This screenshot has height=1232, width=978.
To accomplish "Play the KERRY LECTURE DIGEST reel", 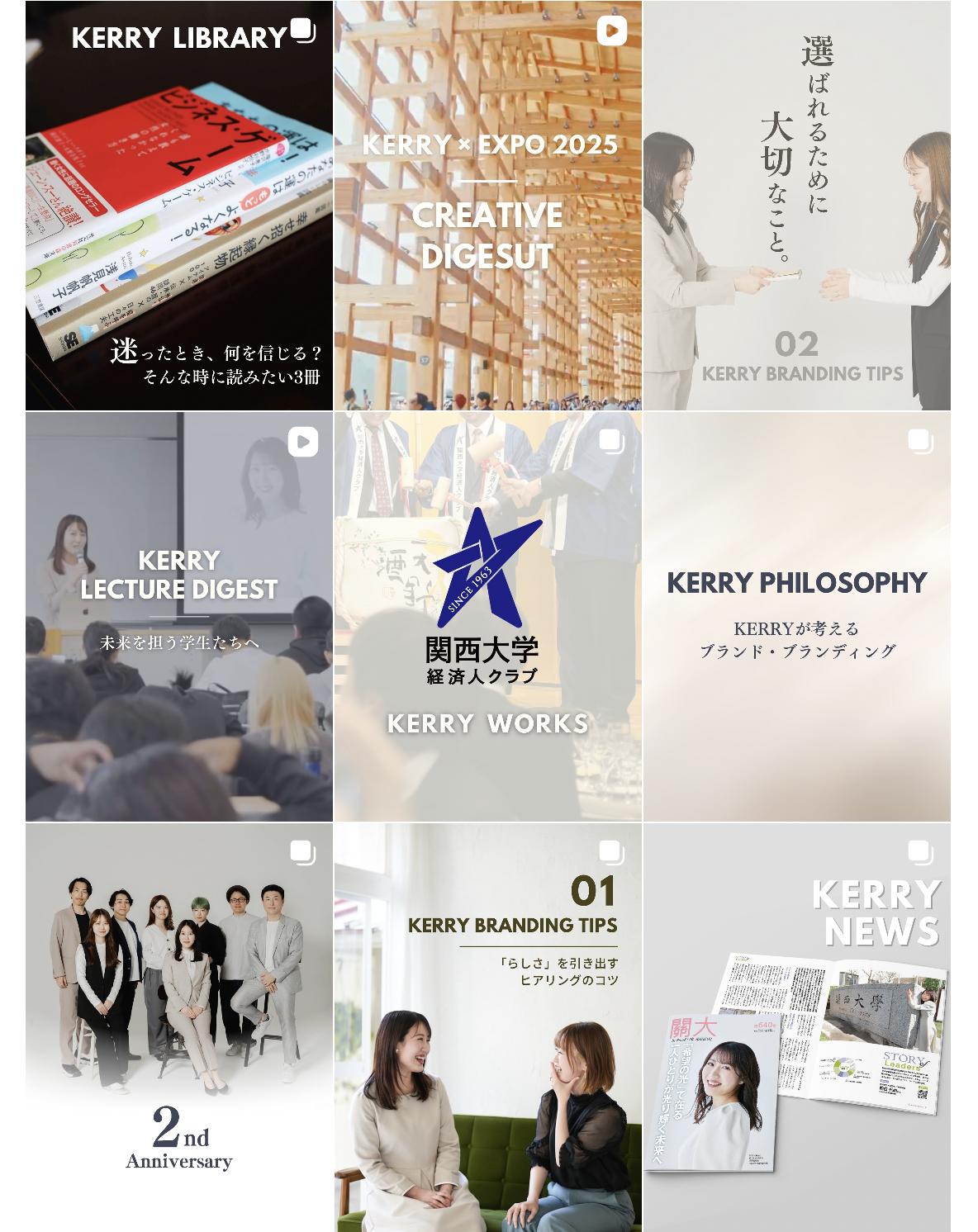I will click(x=179, y=616).
